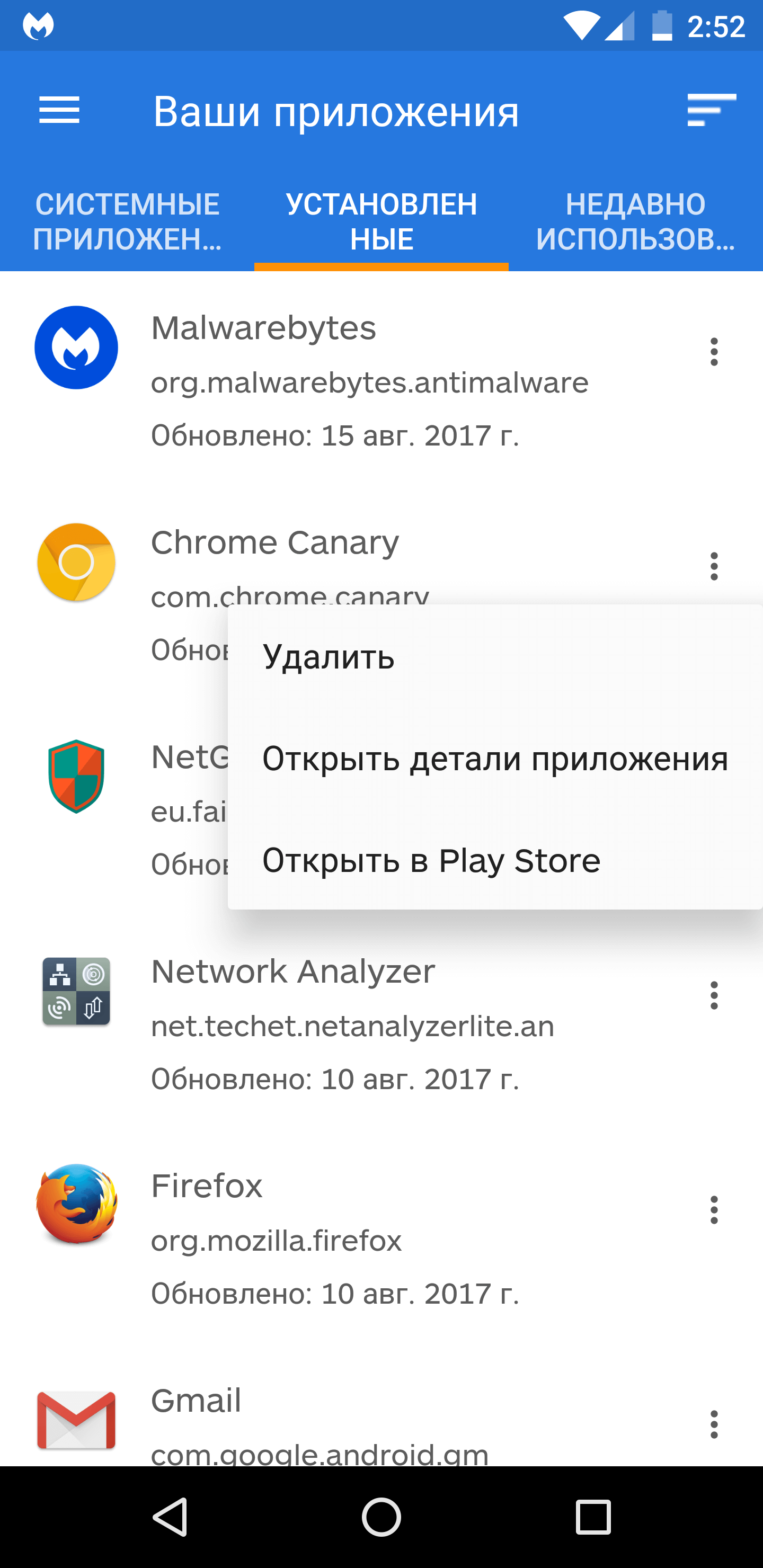This screenshot has height=1568, width=763.
Task: Open the overflow menu for Chrome Canary
Action: (714, 566)
